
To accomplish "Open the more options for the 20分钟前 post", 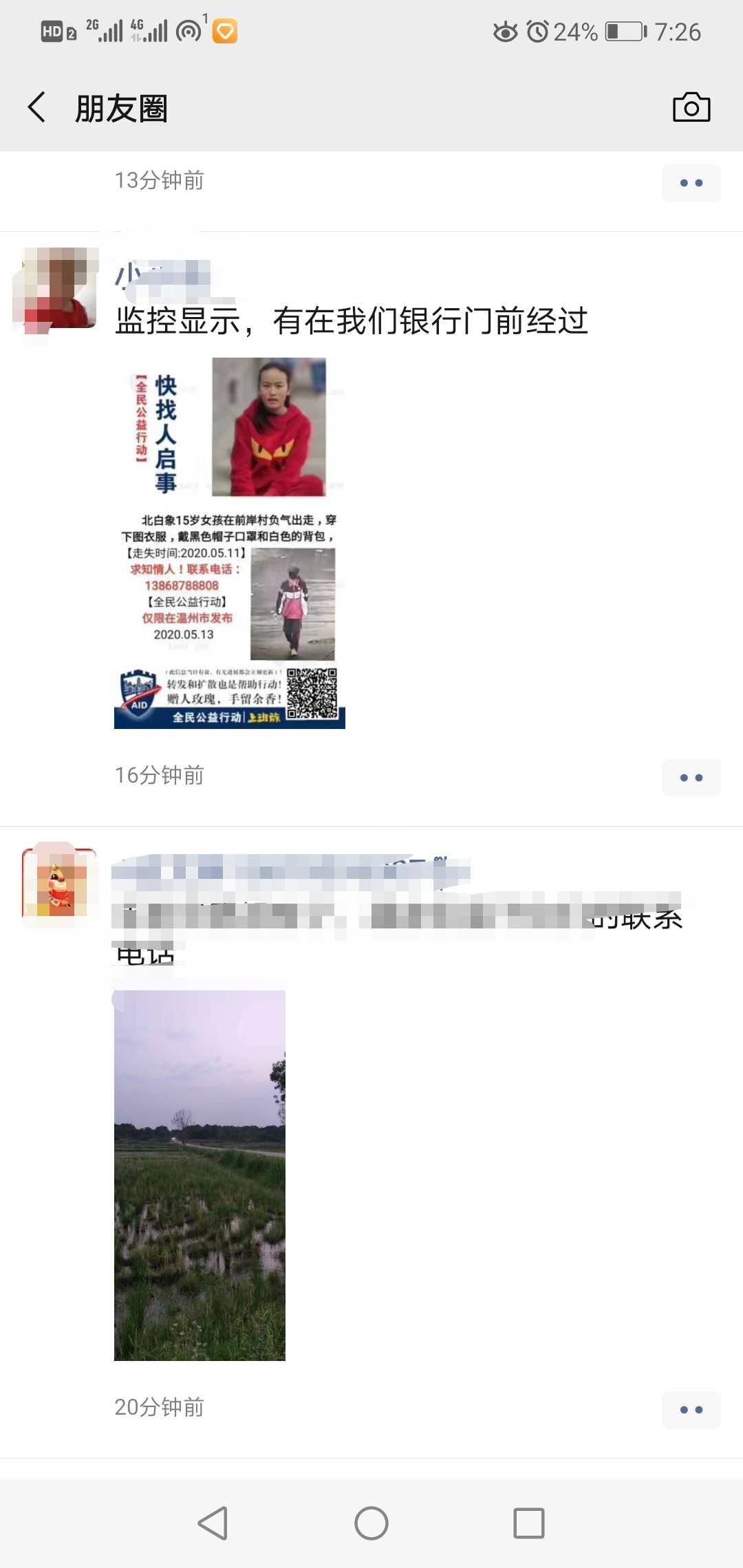I will click(691, 1410).
